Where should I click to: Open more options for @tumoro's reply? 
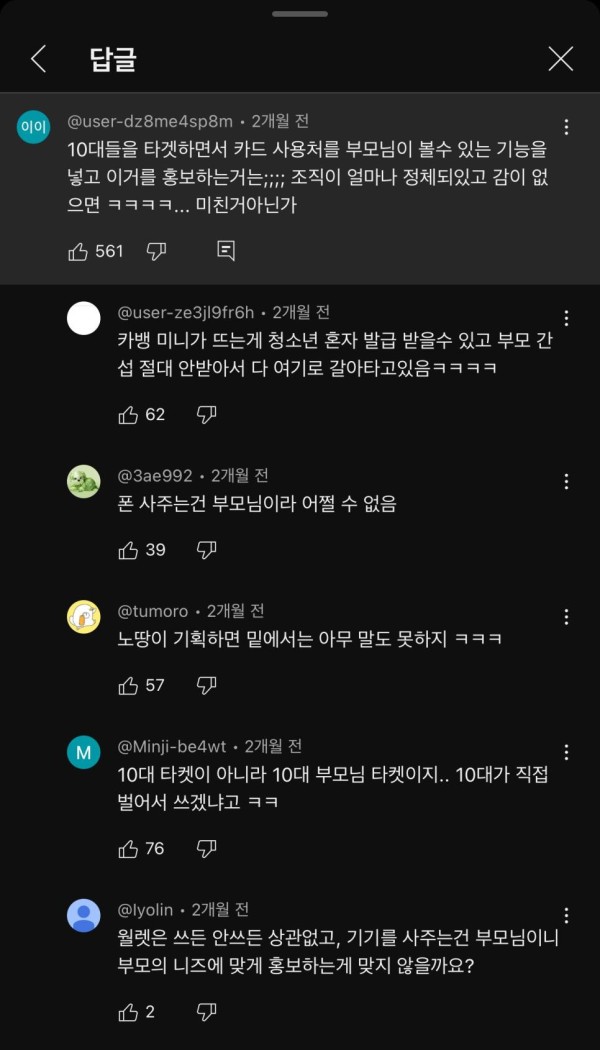click(x=567, y=616)
